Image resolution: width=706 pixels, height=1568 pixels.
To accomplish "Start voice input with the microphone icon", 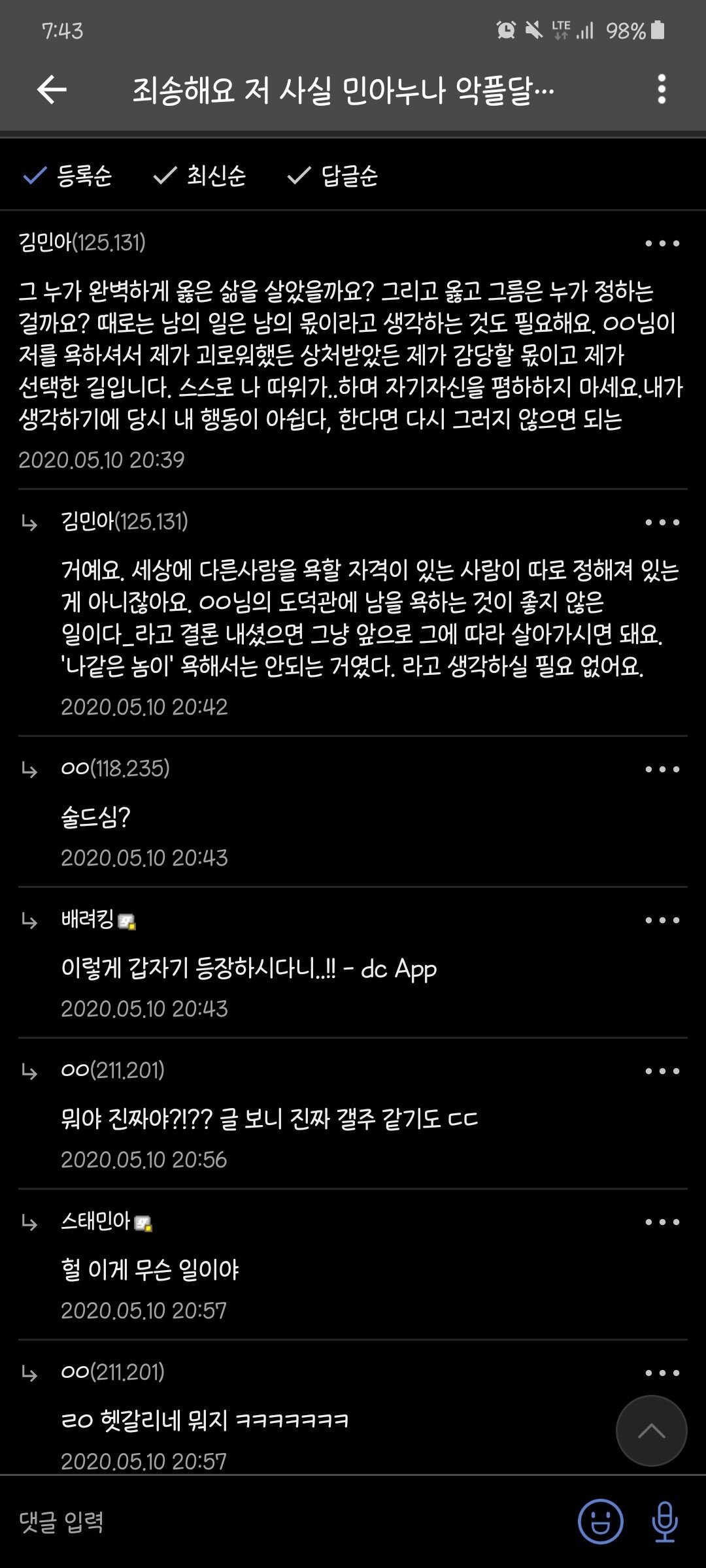I will point(664,1522).
